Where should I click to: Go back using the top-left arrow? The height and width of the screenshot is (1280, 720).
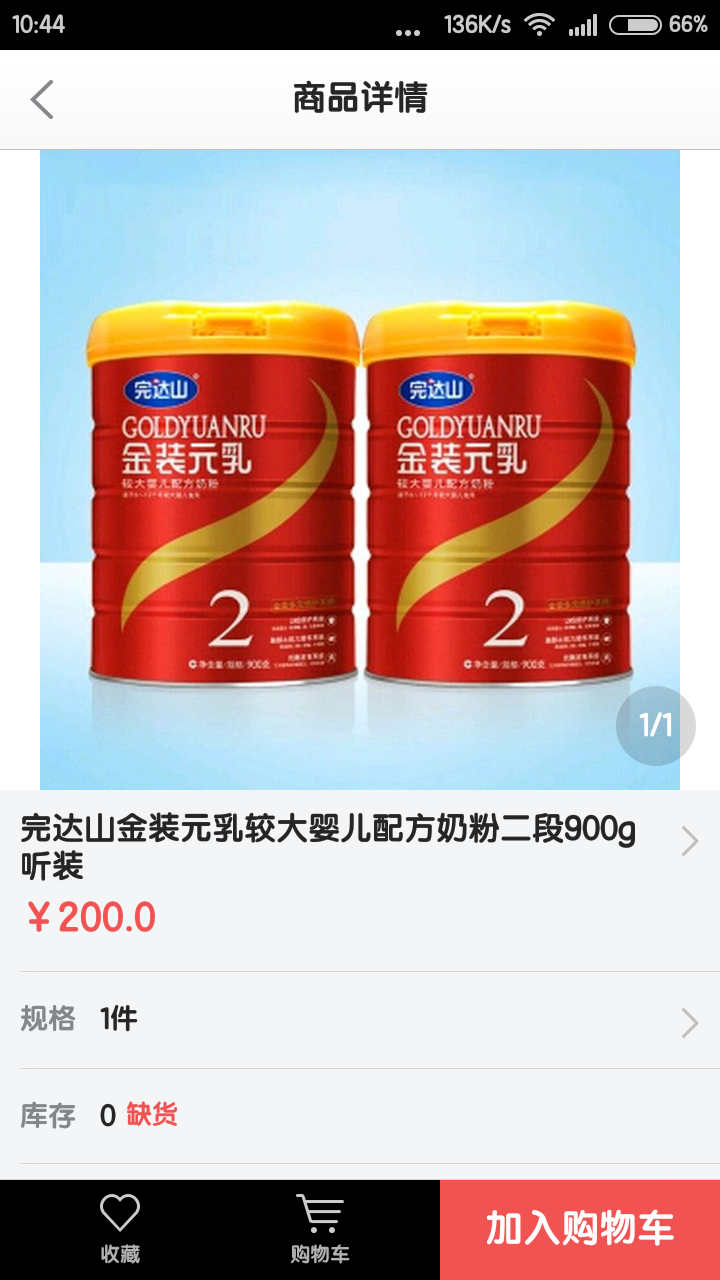(41, 99)
